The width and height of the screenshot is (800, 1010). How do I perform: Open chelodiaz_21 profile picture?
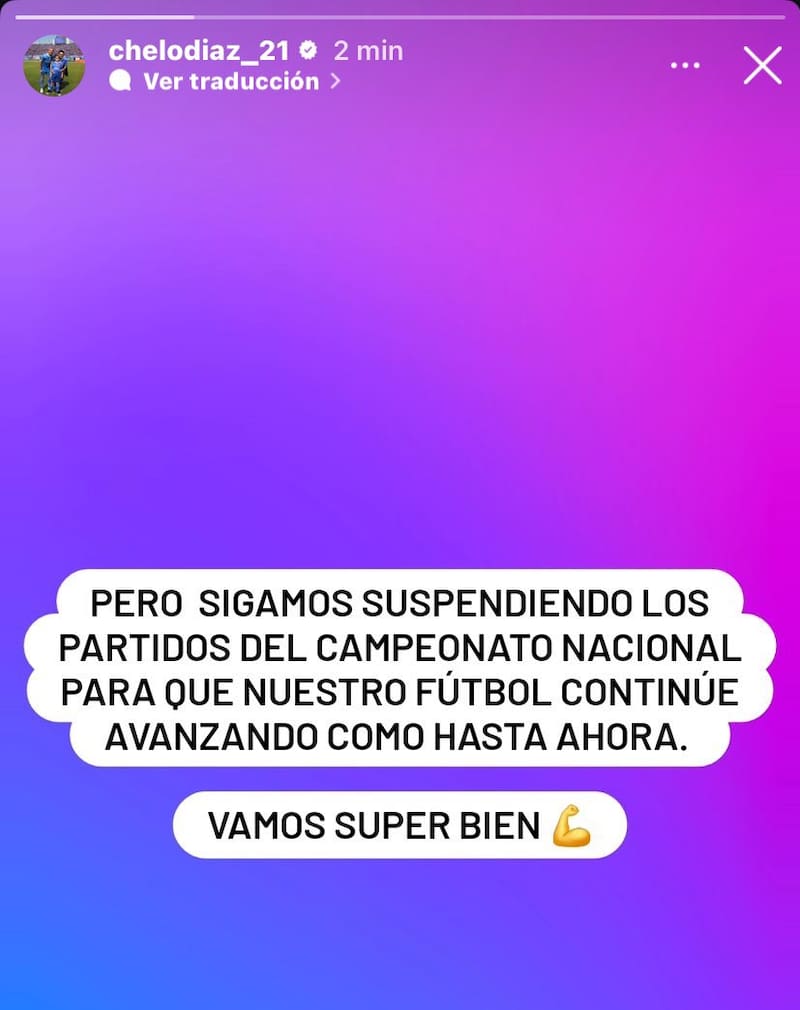[54, 66]
